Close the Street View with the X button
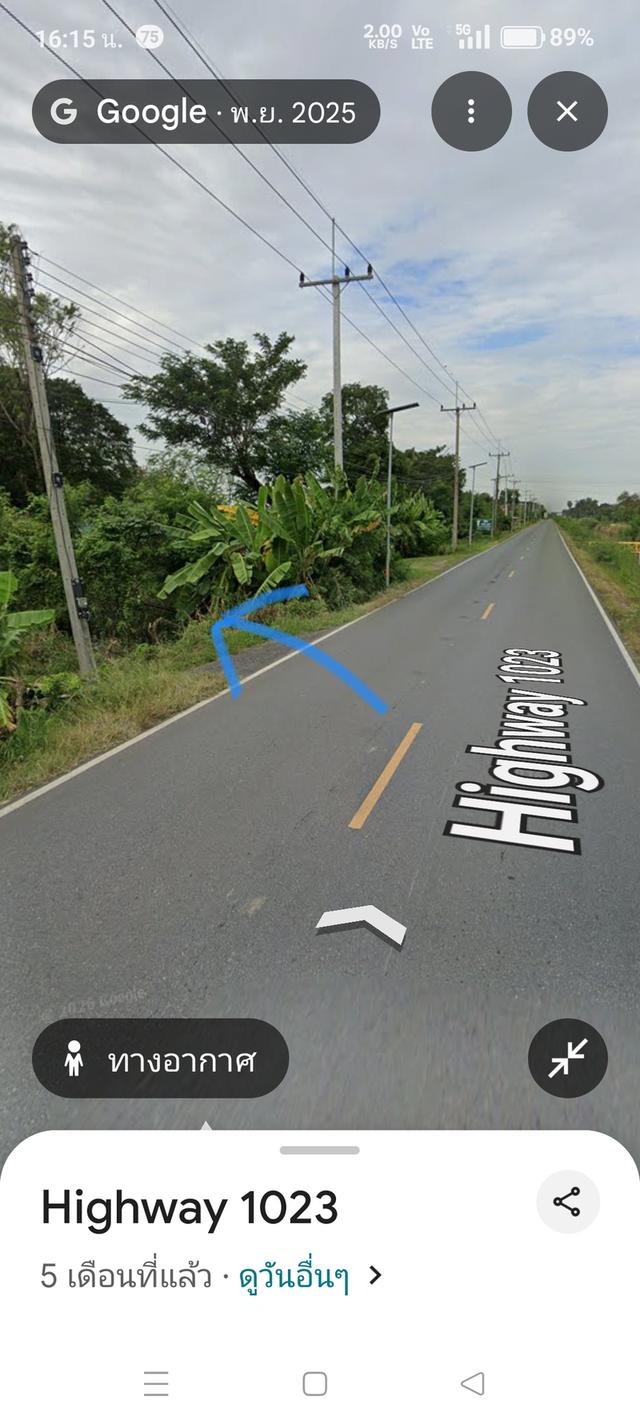640x1428 pixels. [567, 111]
